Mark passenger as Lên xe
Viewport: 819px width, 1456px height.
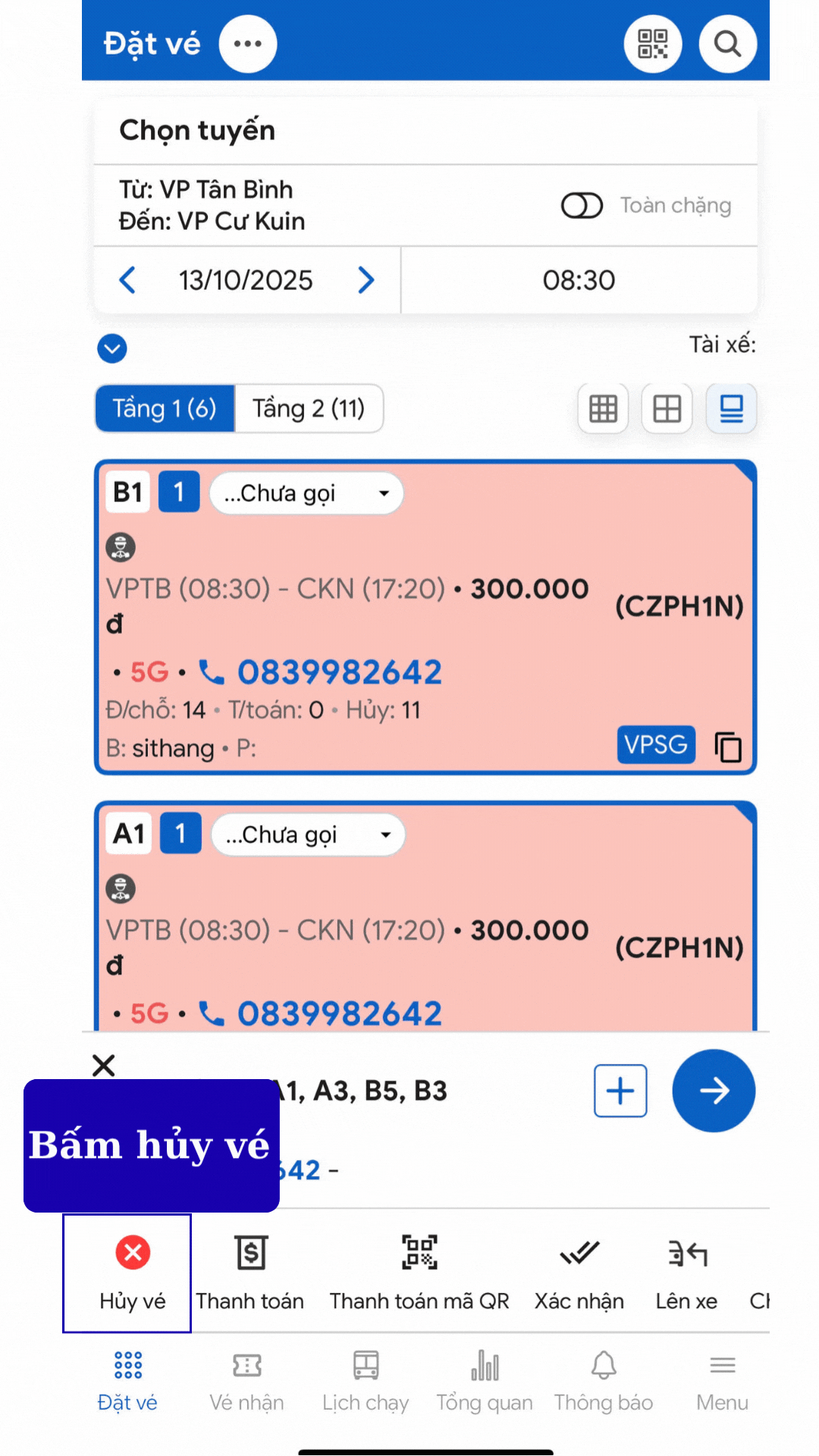point(686,1272)
